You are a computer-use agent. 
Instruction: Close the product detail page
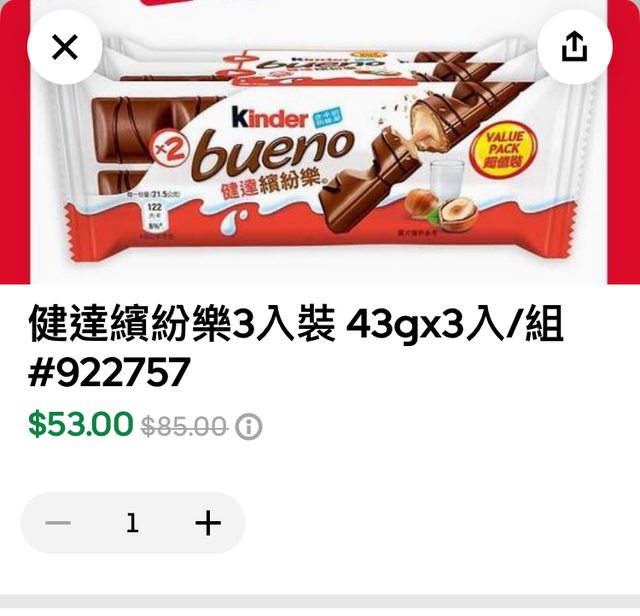(64, 47)
